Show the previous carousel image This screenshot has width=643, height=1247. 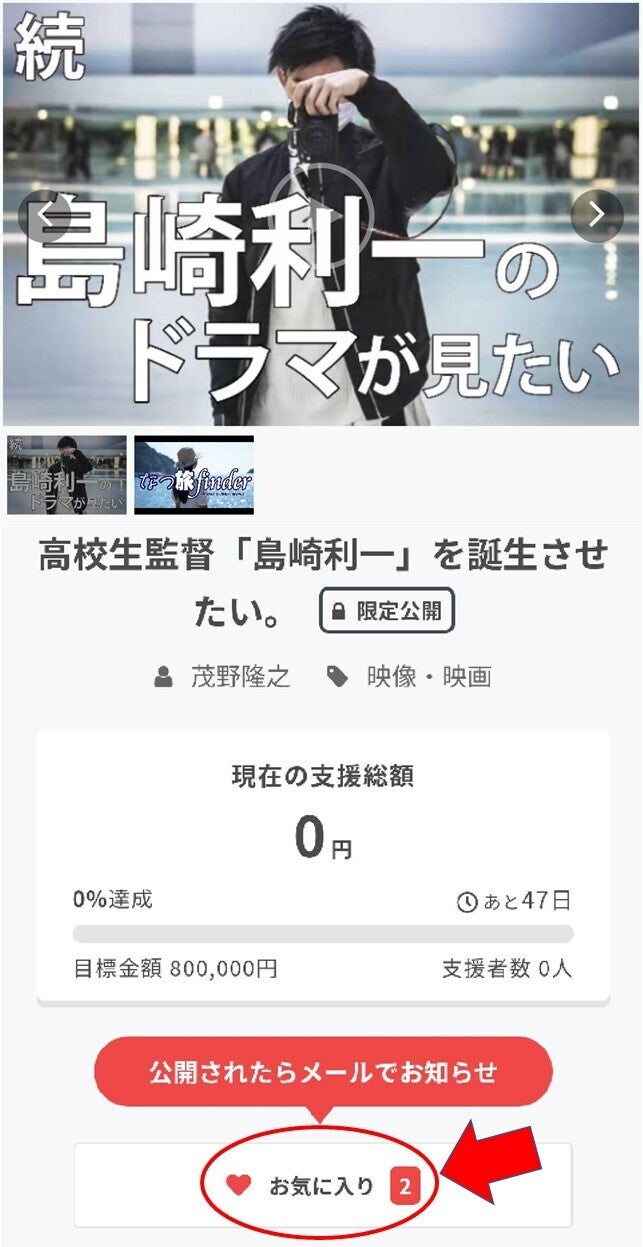(x=45, y=215)
